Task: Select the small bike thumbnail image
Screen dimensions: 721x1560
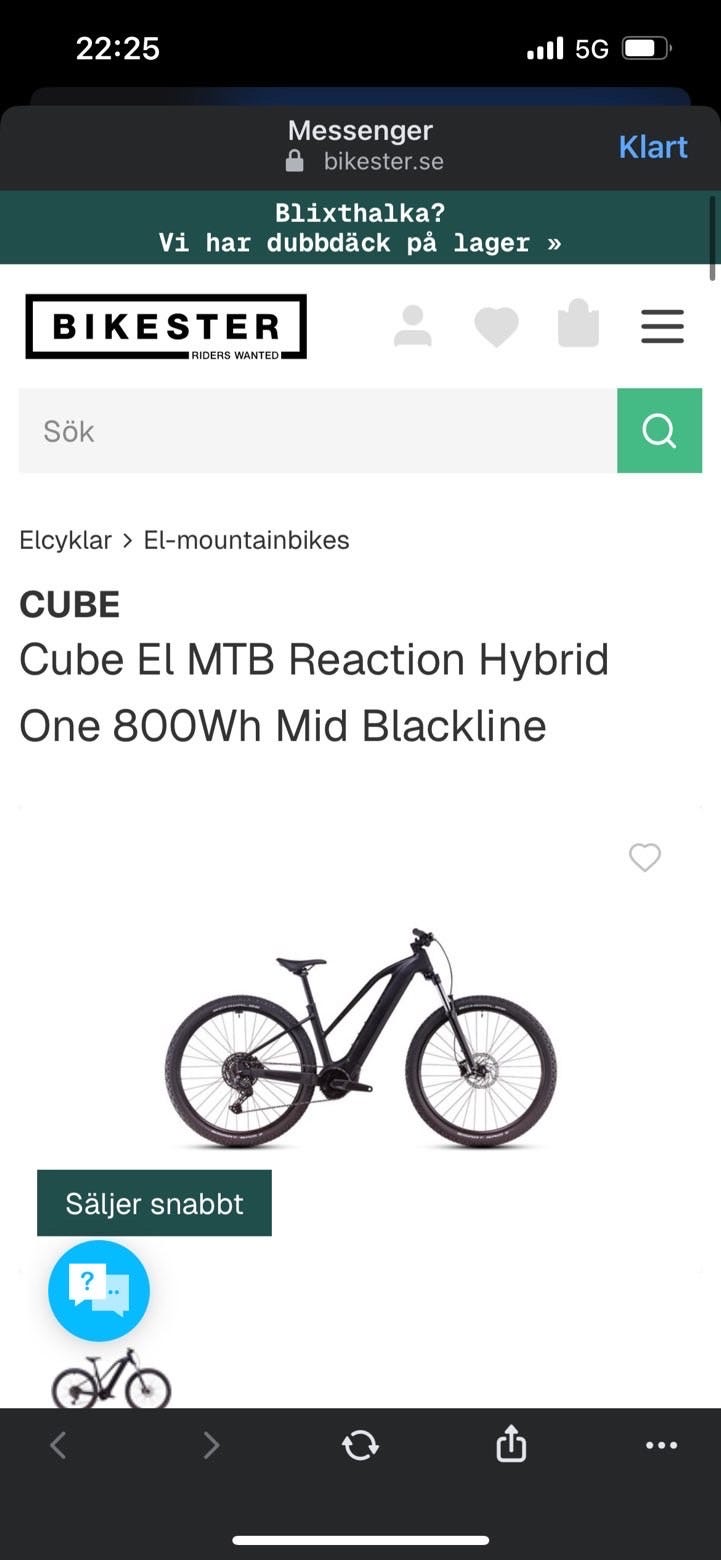Action: [x=111, y=1380]
